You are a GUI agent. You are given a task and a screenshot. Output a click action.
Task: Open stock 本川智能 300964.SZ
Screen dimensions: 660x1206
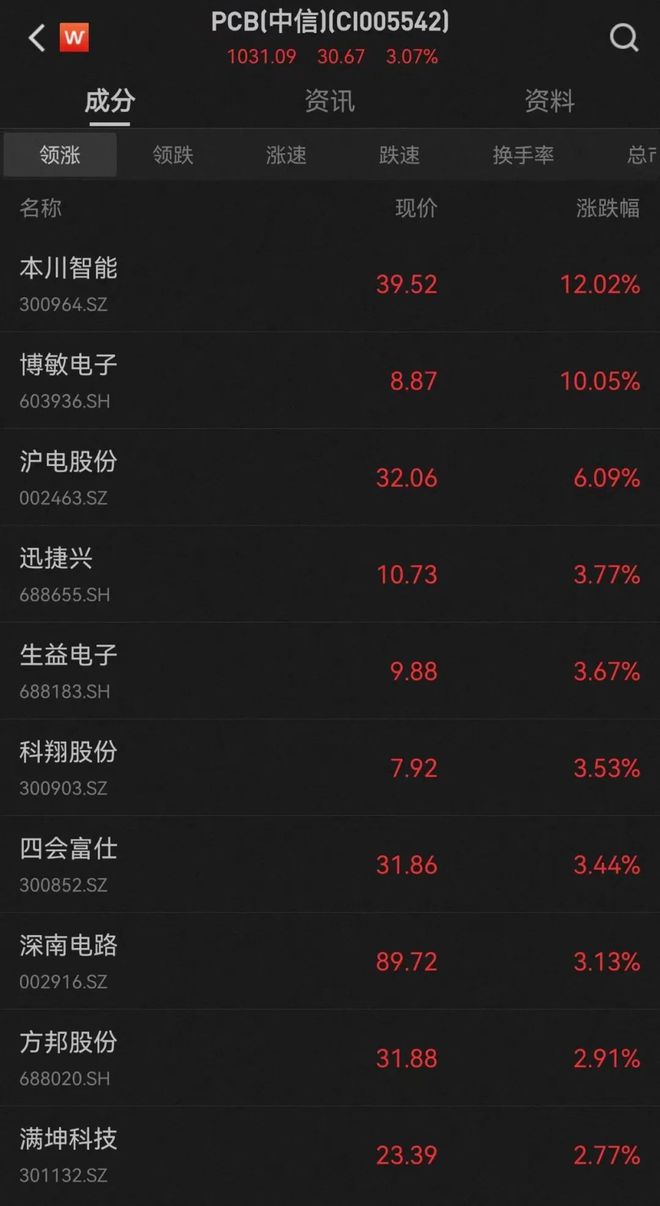coord(330,284)
